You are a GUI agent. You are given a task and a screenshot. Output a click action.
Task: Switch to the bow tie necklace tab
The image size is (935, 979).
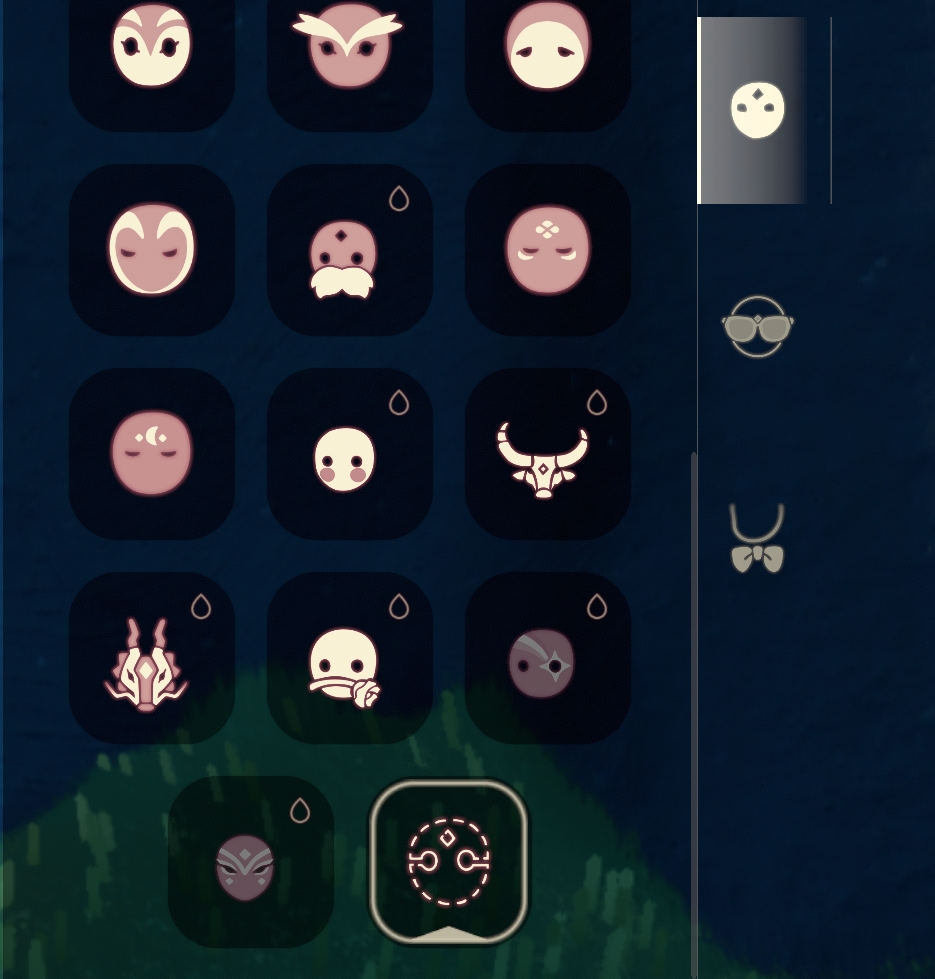[x=757, y=539]
